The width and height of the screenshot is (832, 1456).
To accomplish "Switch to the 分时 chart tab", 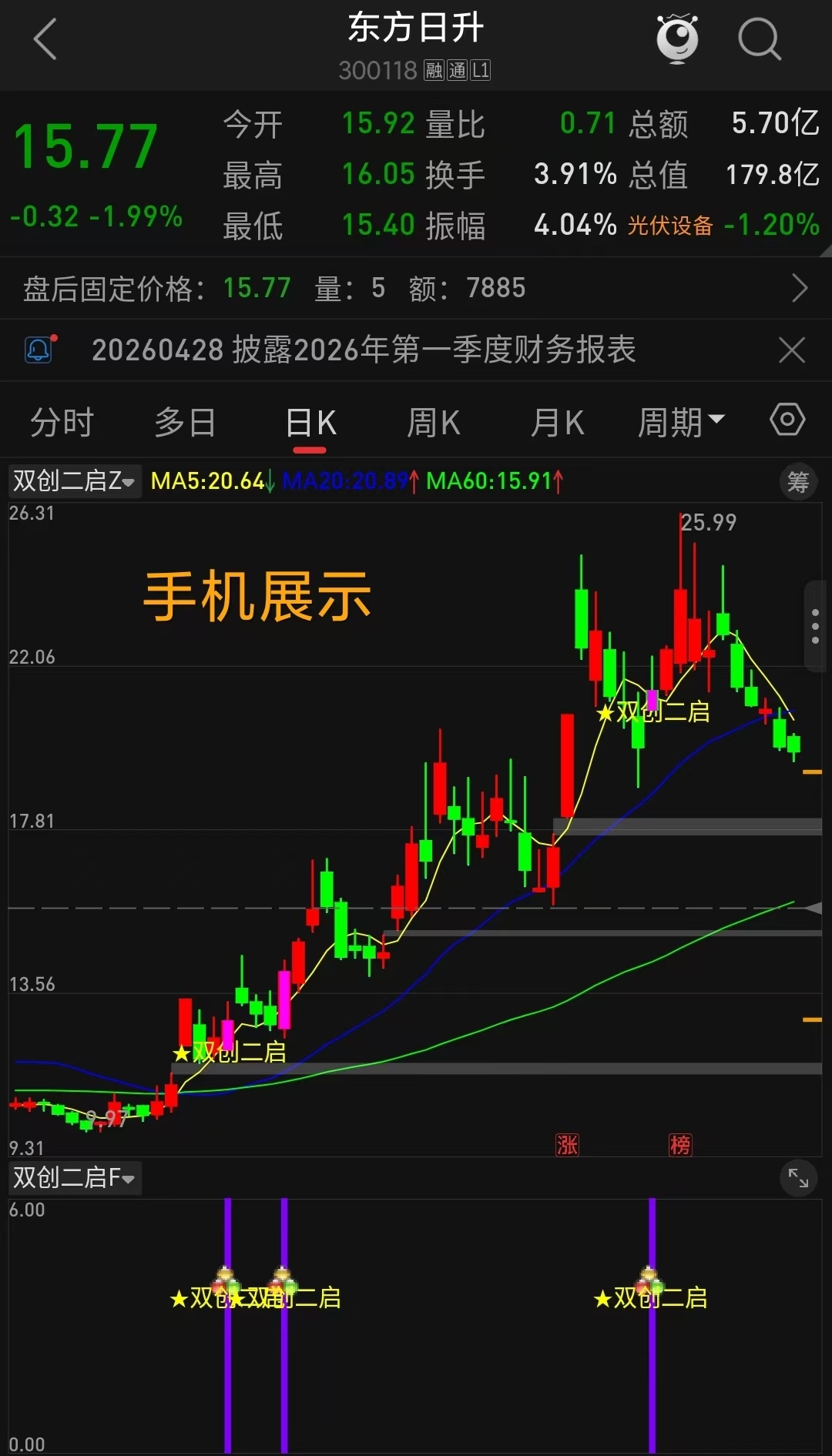I will click(x=62, y=423).
